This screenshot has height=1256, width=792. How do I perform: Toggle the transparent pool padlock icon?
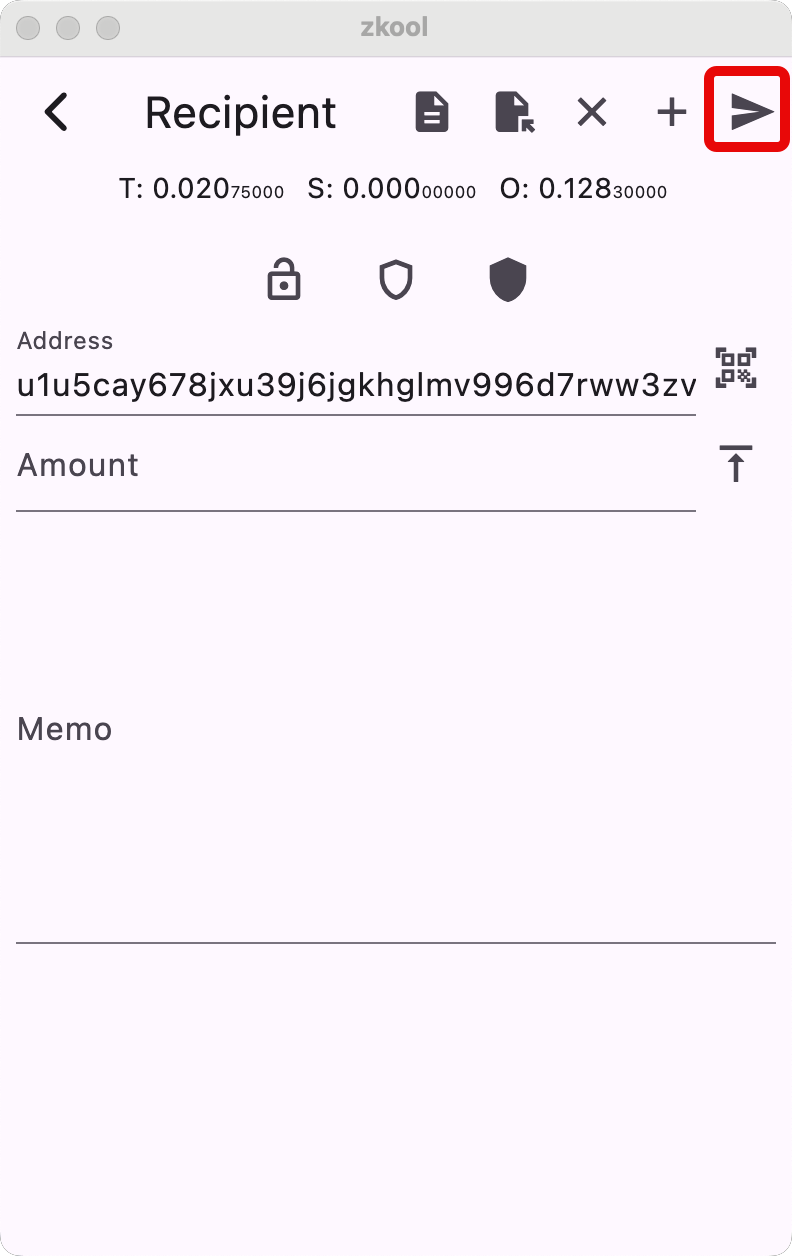click(x=283, y=278)
